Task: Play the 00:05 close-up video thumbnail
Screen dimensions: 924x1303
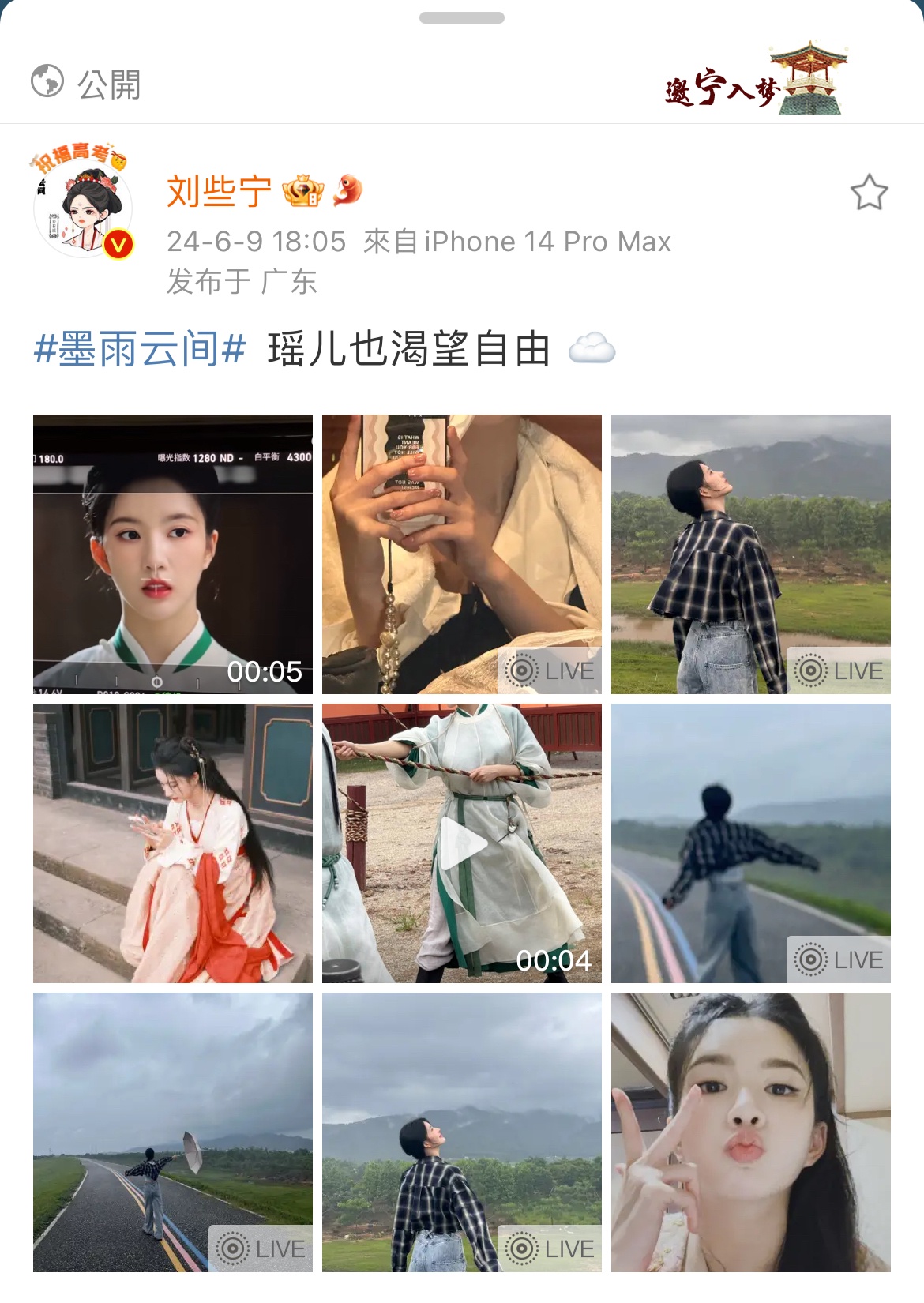Action: (173, 554)
